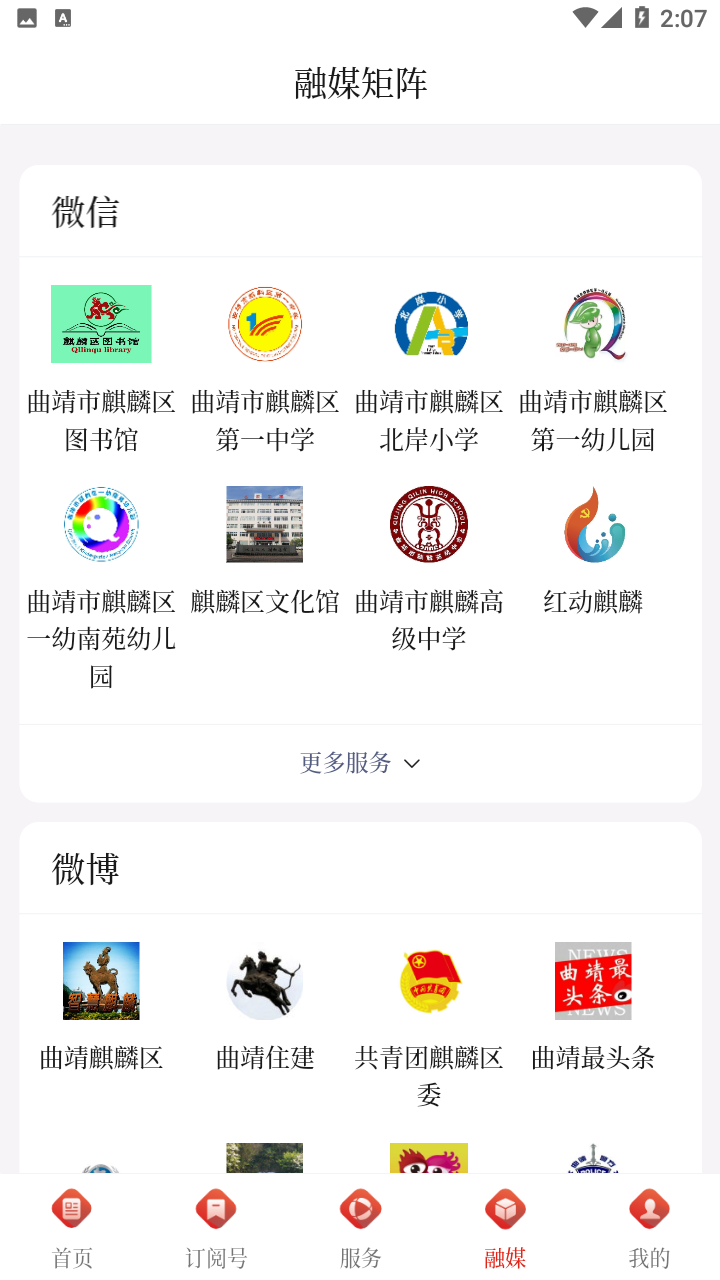Select the 共青团麒麟区委 Weibo logo
Screen dimensions: 720x1280
[x=429, y=980]
